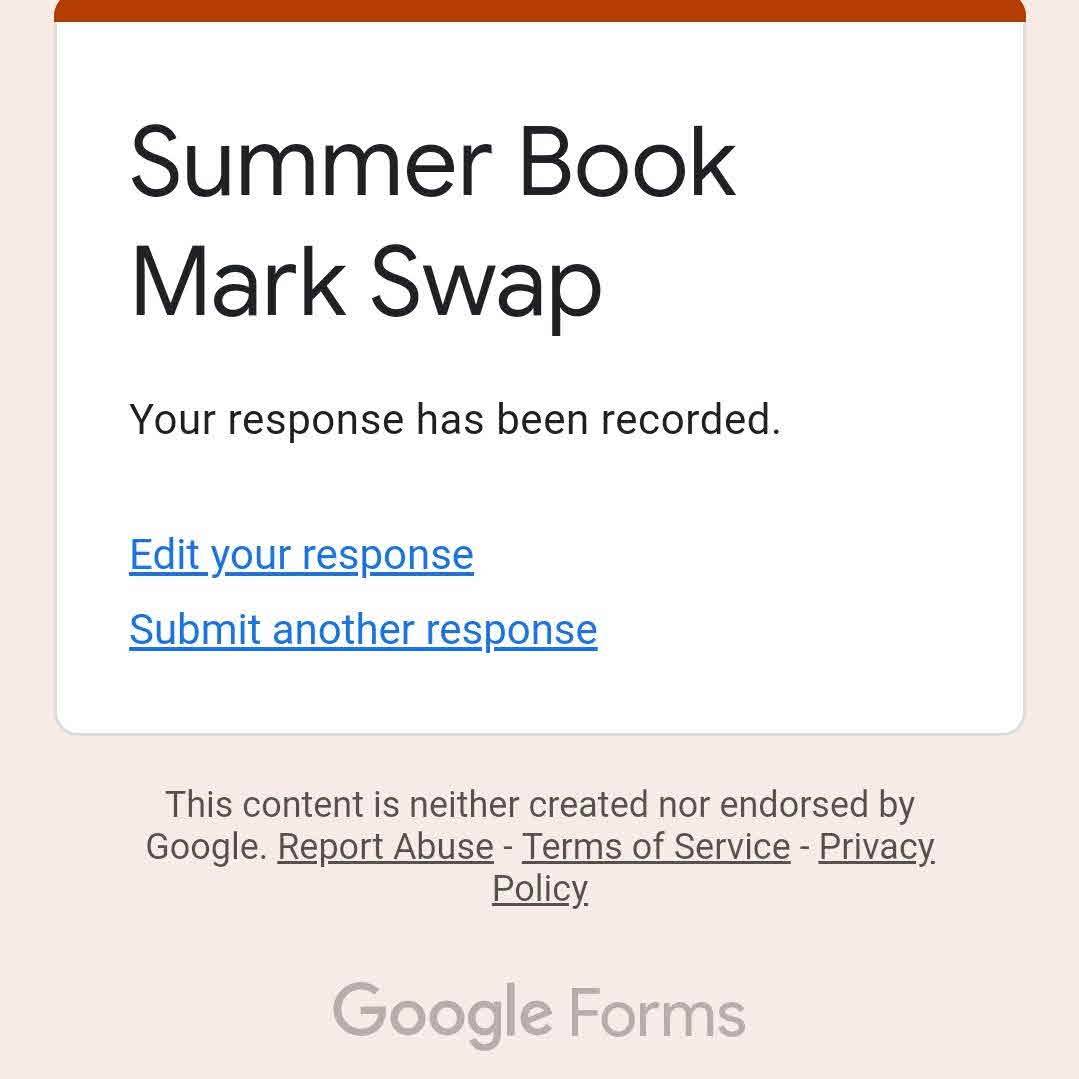Select Submit another response
The image size is (1079, 1079).
point(363,630)
